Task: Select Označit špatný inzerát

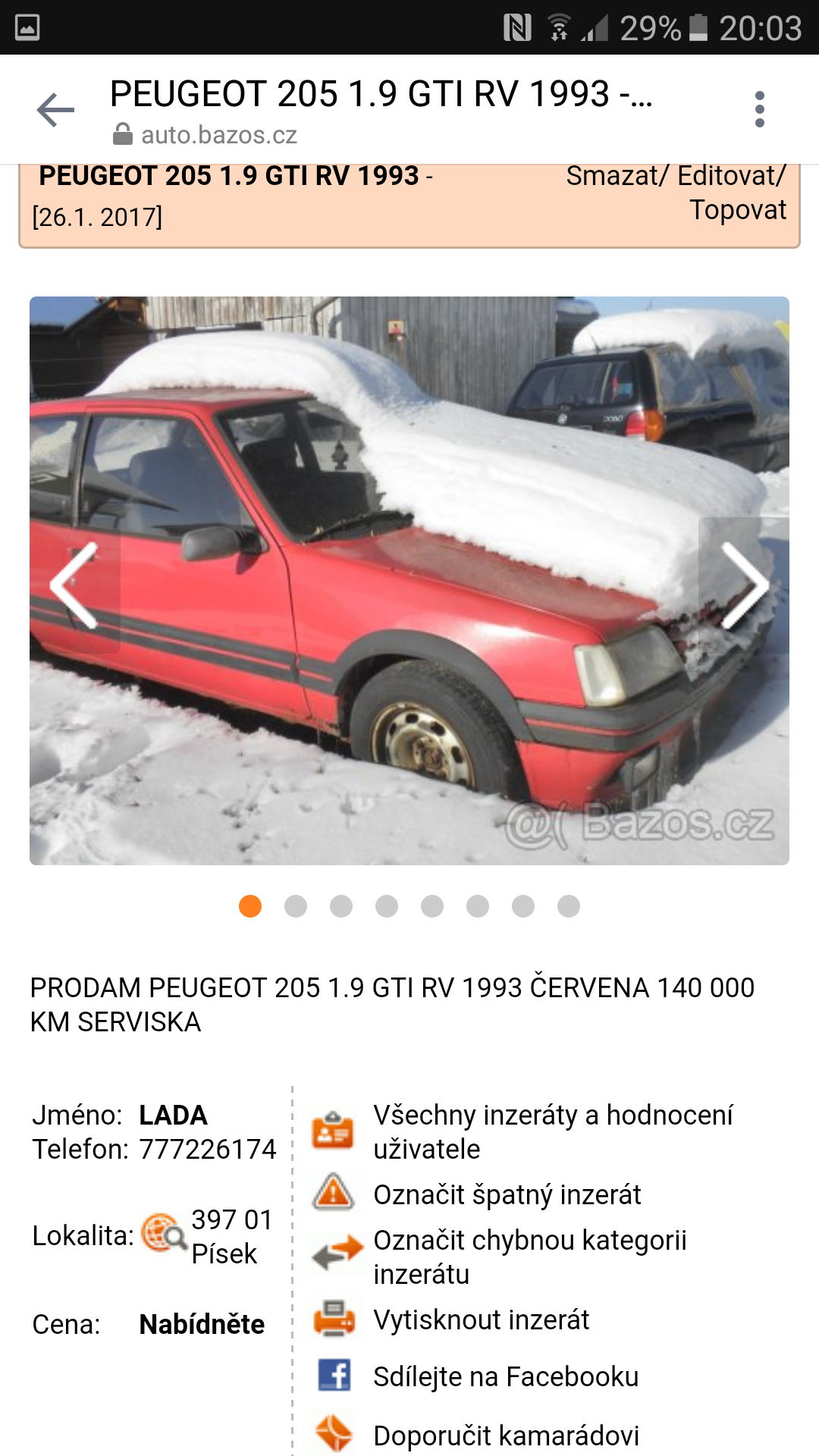Action: (x=507, y=1195)
